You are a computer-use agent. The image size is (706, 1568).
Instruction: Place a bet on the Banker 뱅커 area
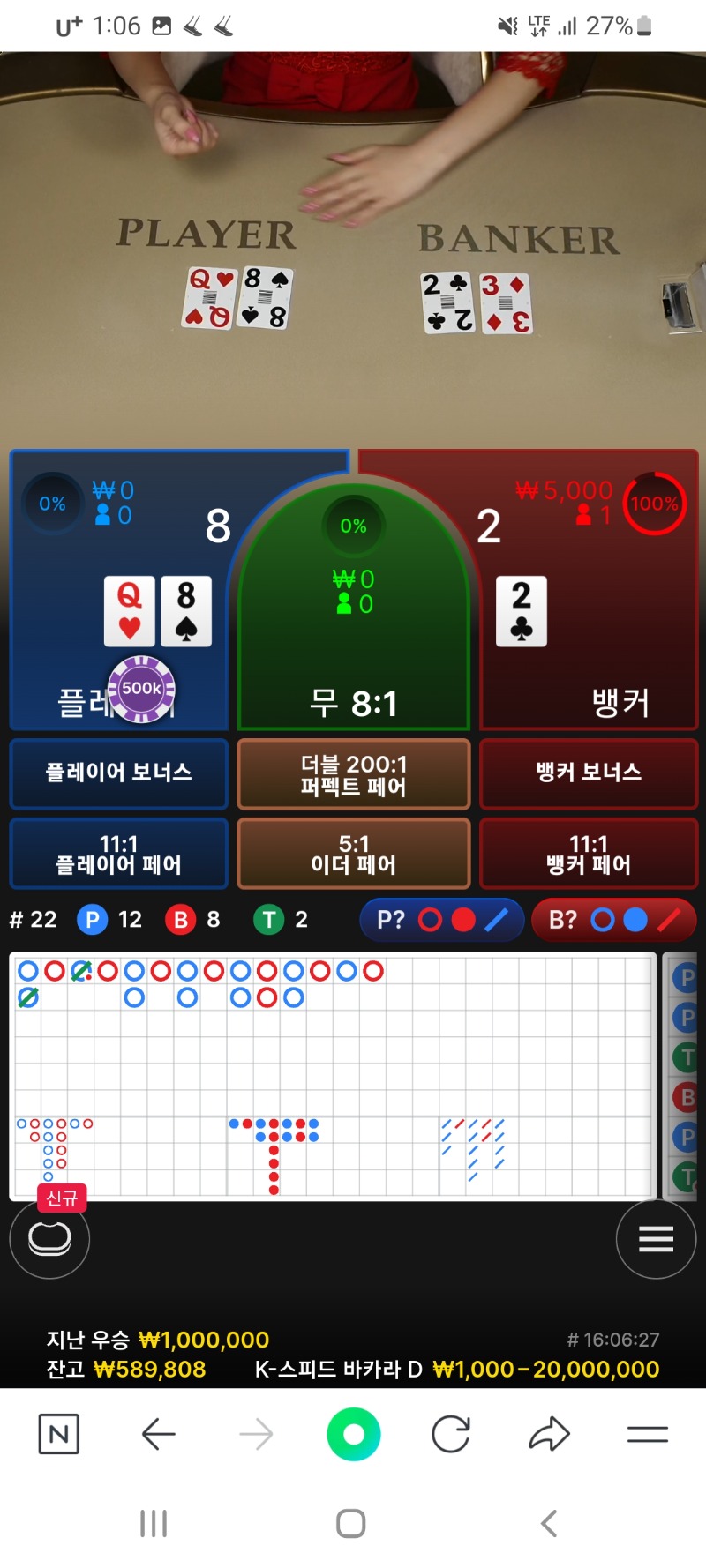(x=589, y=589)
